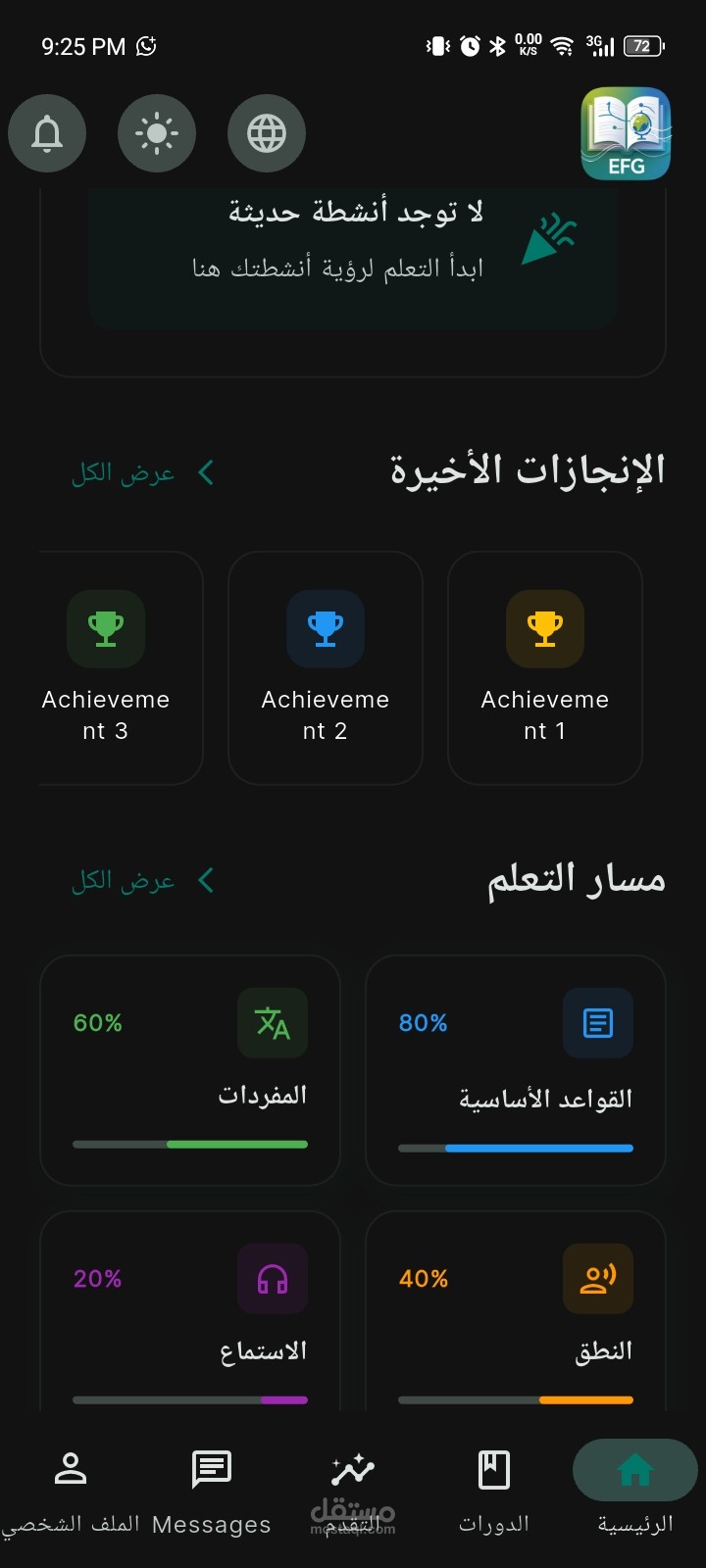Screen dimensions: 706x1568
Task: Switch to the الملف الشخصي profile tab
Action: [71, 1490]
